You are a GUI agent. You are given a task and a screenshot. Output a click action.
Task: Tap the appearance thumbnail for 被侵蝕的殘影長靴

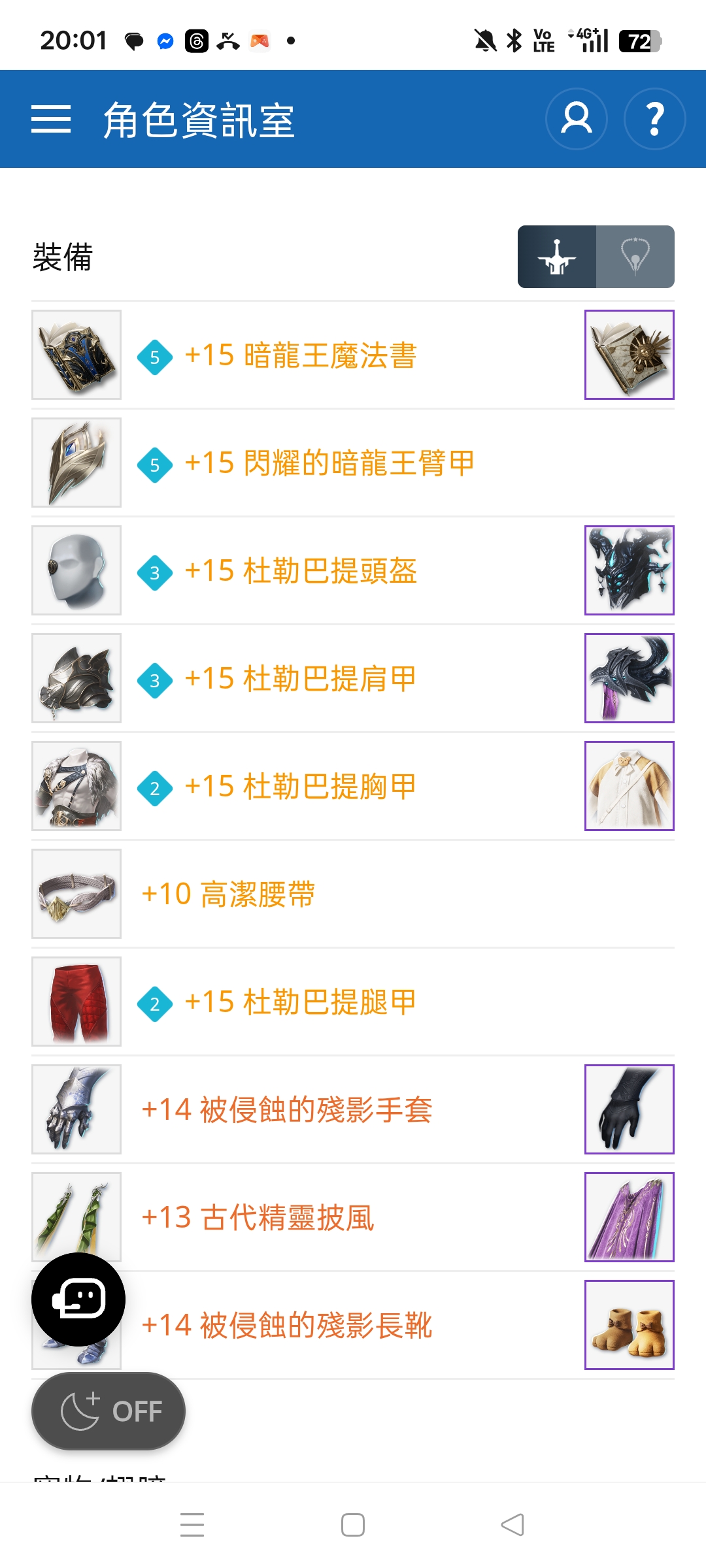(x=629, y=1325)
